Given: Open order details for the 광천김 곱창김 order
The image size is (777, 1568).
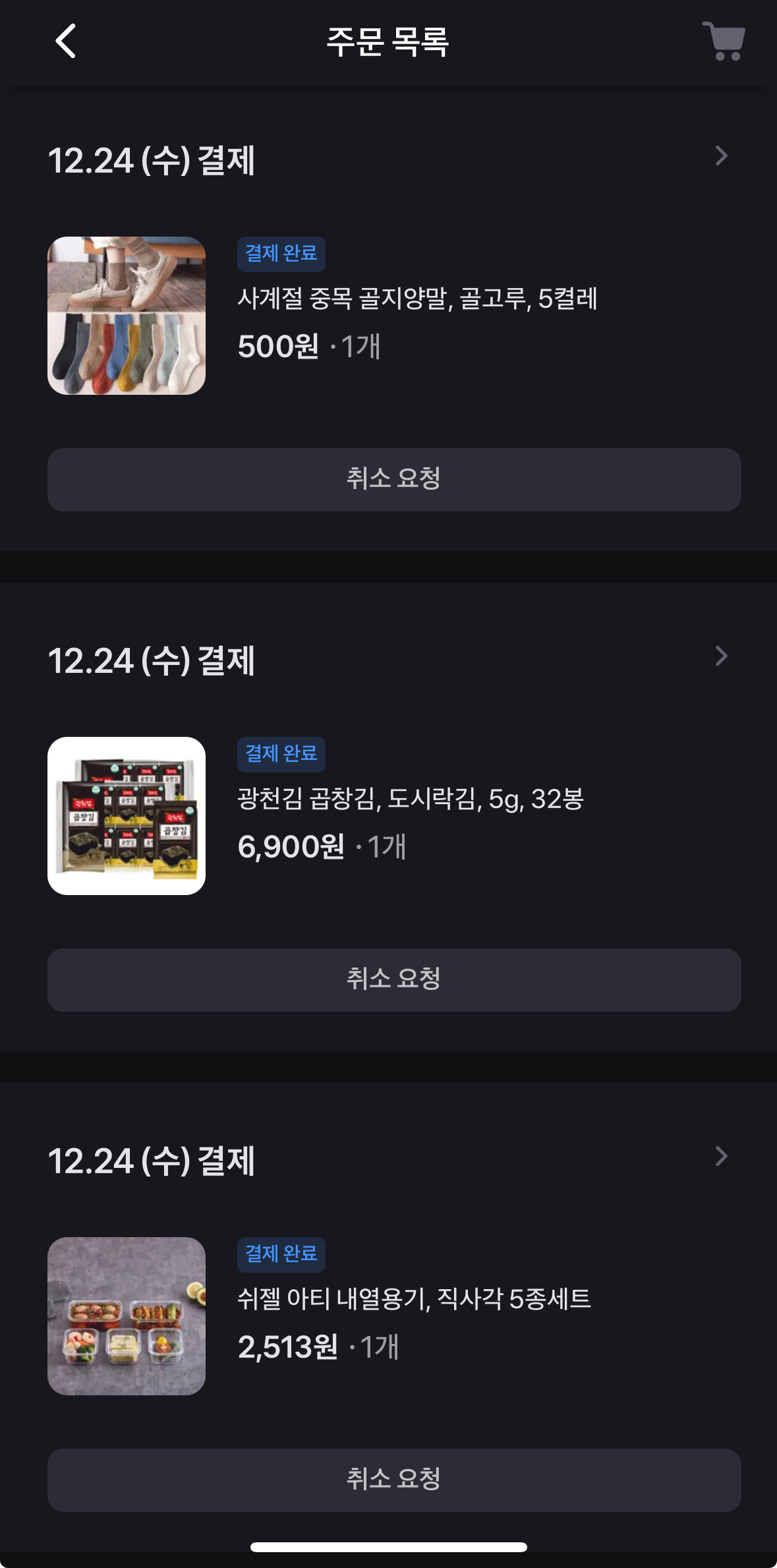Looking at the screenshot, I should point(721,656).
